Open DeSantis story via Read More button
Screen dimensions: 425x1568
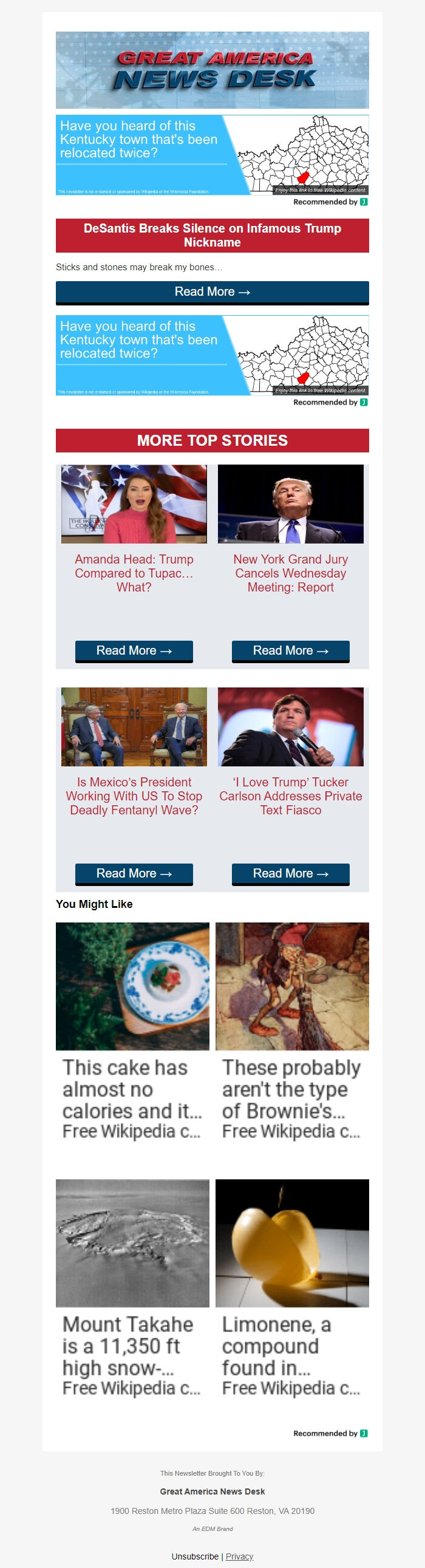(212, 292)
